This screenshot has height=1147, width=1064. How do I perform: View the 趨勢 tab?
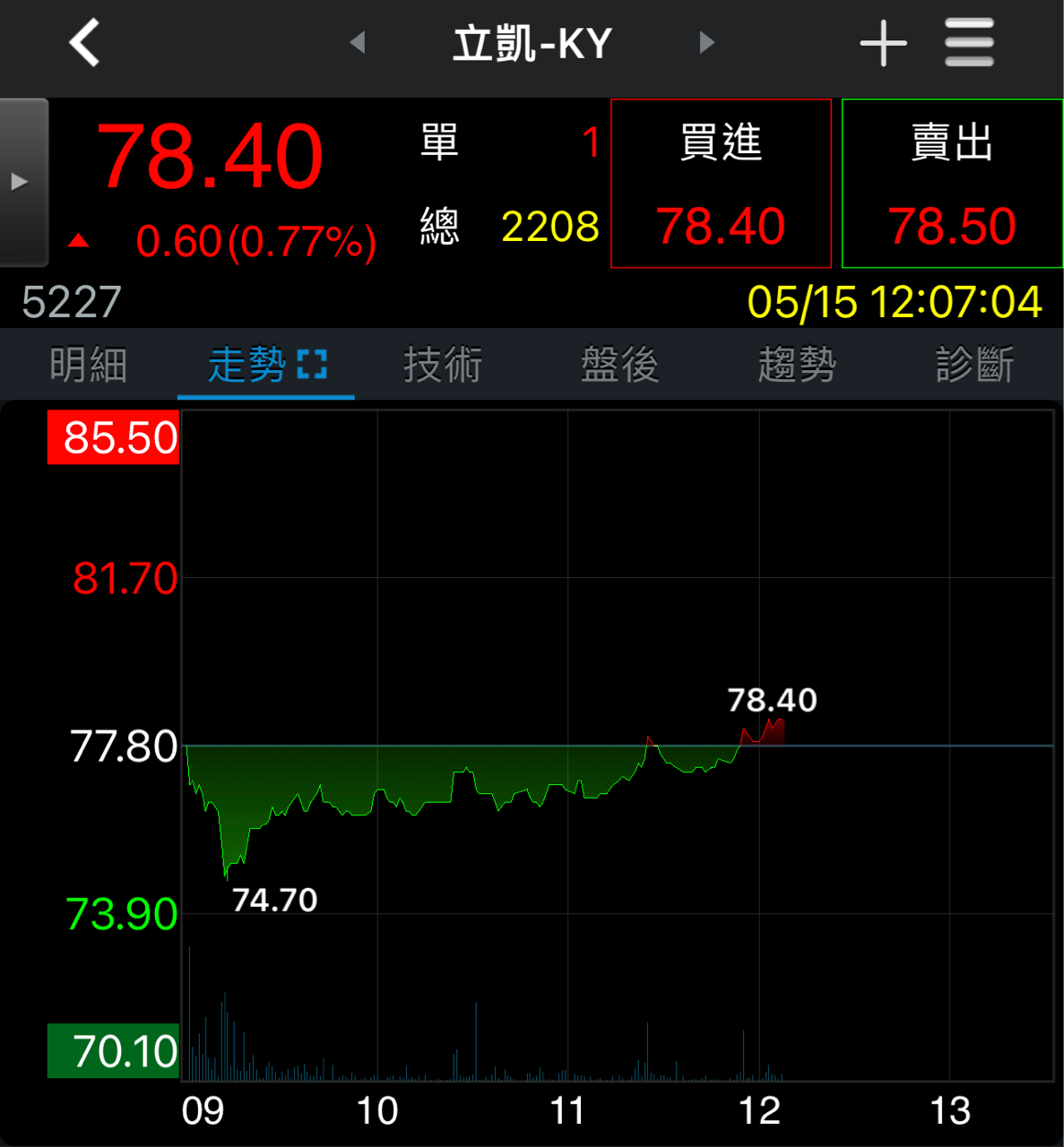[797, 366]
